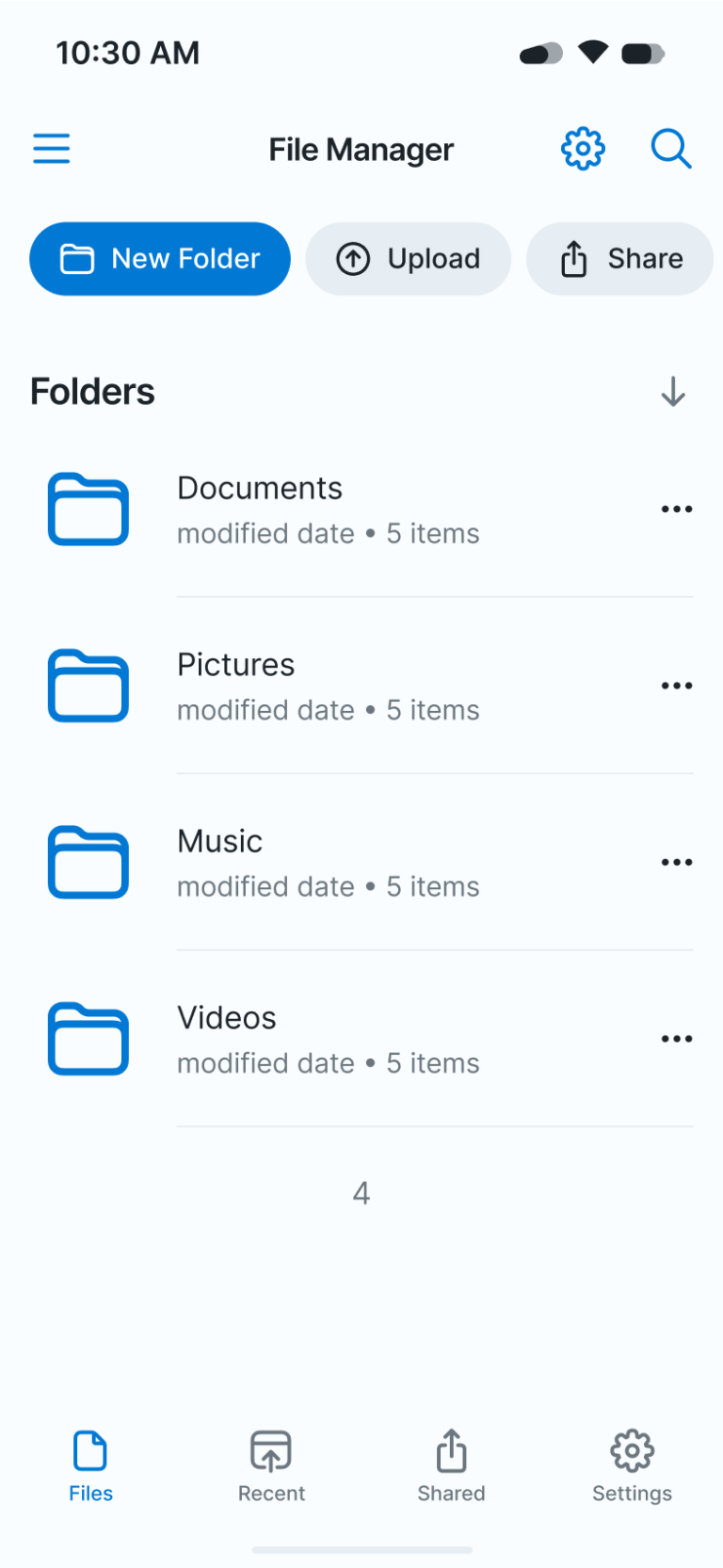The image size is (723, 1568).
Task: Switch to the Files tab
Action: coord(90,1466)
